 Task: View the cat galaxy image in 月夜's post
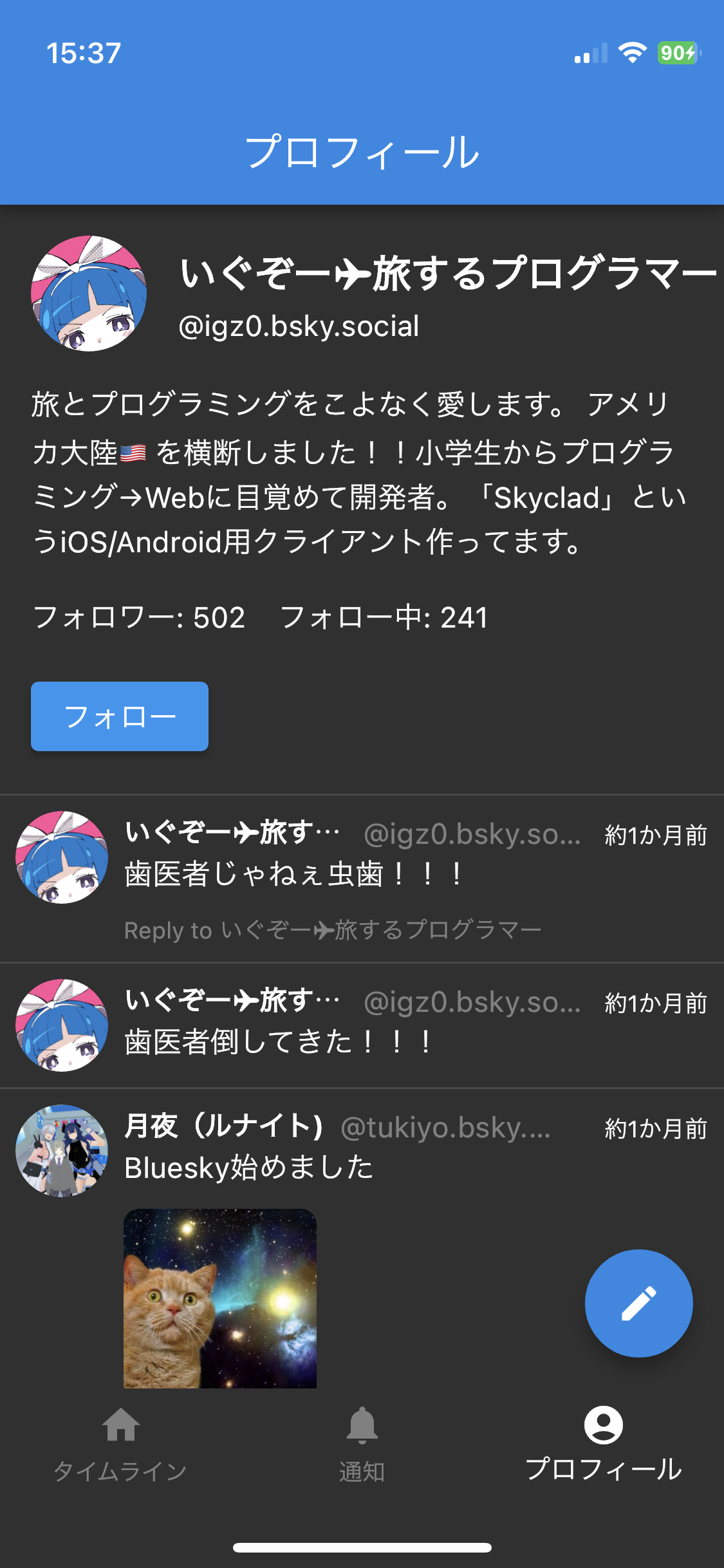[x=220, y=1298]
